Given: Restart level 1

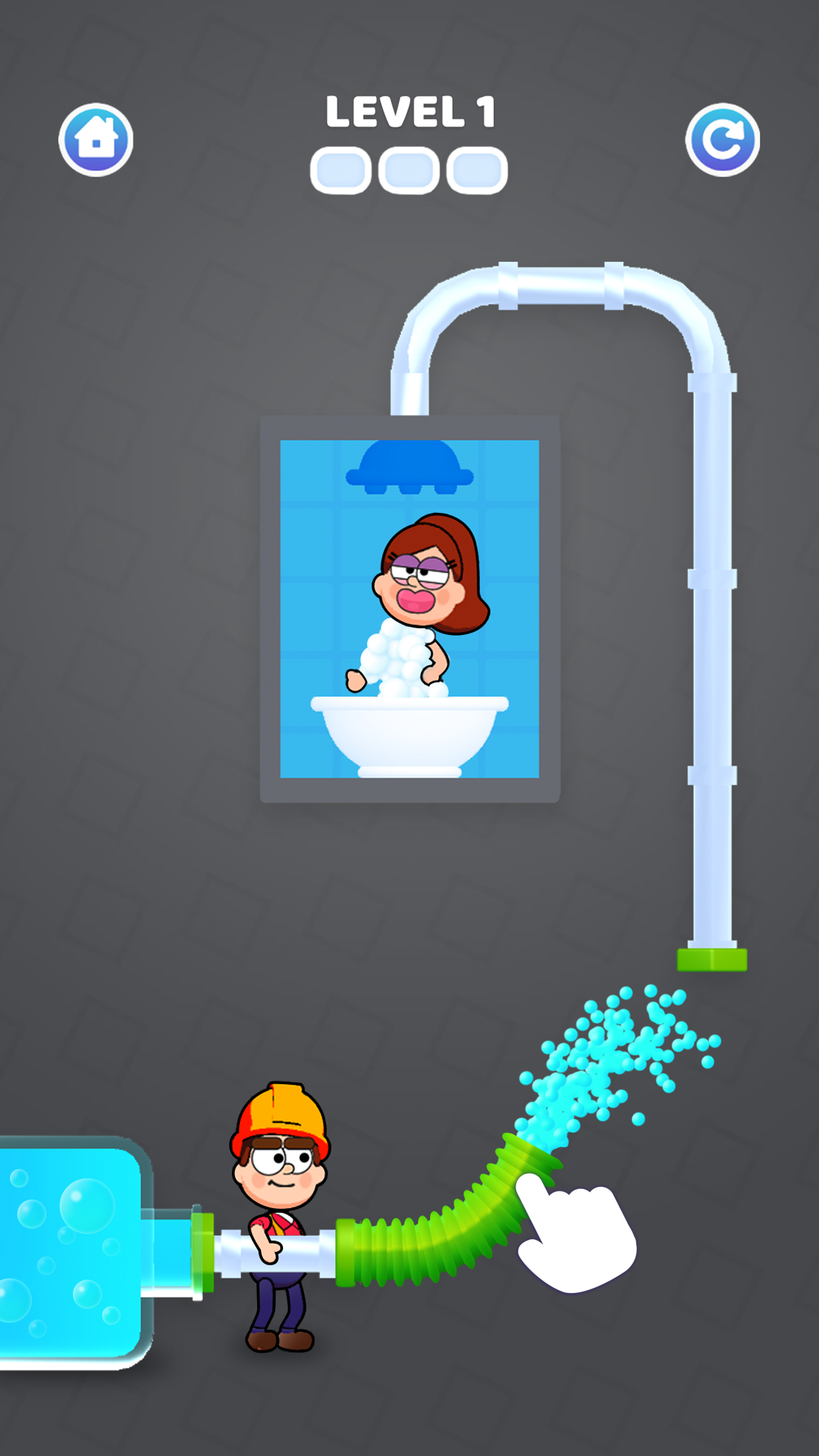Looking at the screenshot, I should tap(722, 140).
